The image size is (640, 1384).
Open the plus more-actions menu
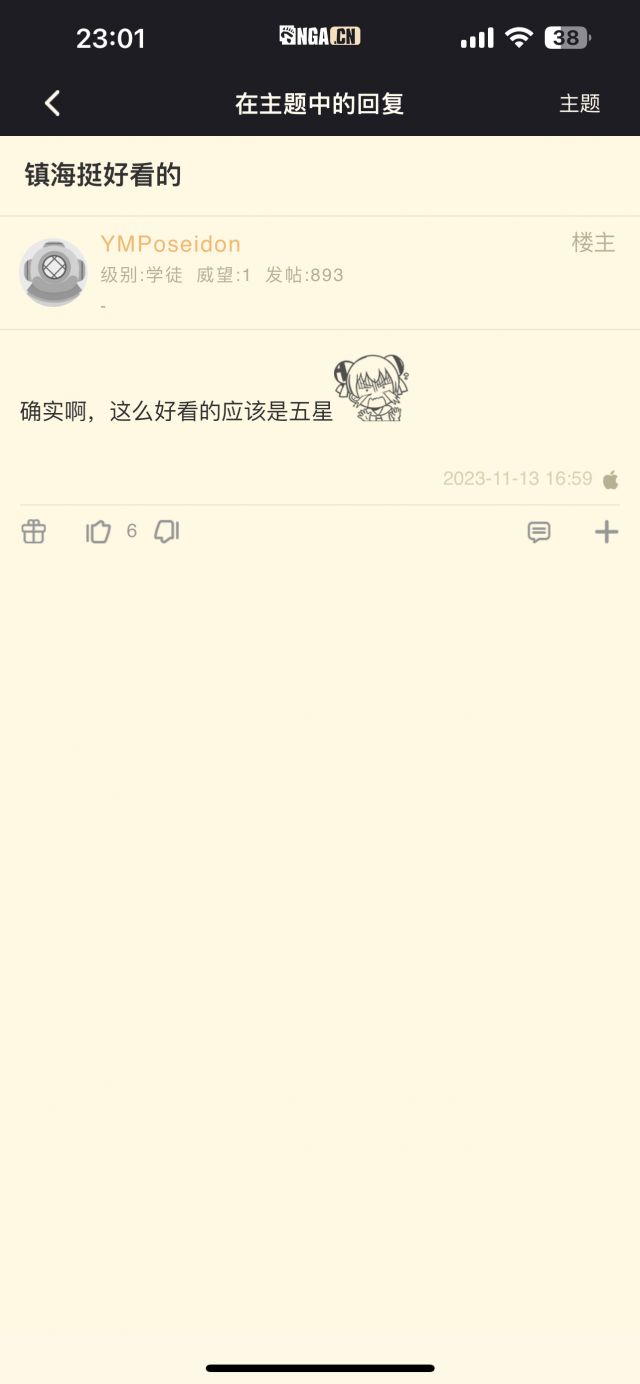pos(606,532)
